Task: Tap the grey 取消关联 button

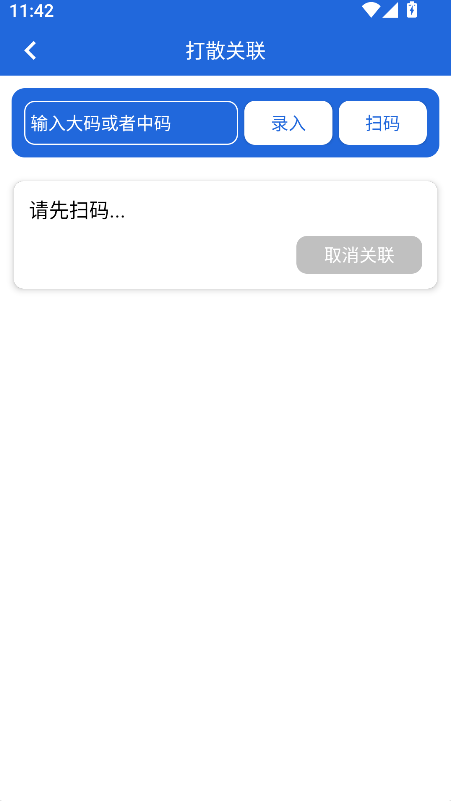Action: (x=359, y=255)
